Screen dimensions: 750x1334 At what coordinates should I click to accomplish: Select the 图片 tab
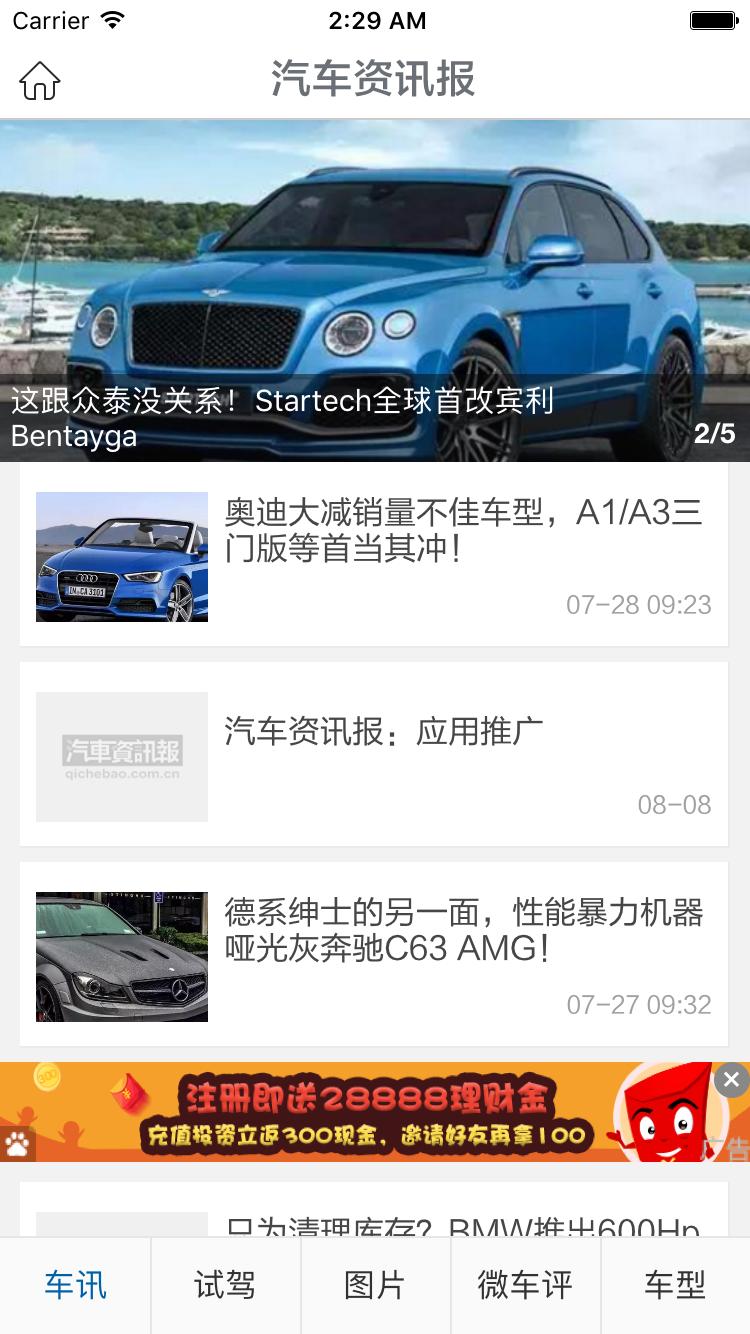pos(375,1285)
